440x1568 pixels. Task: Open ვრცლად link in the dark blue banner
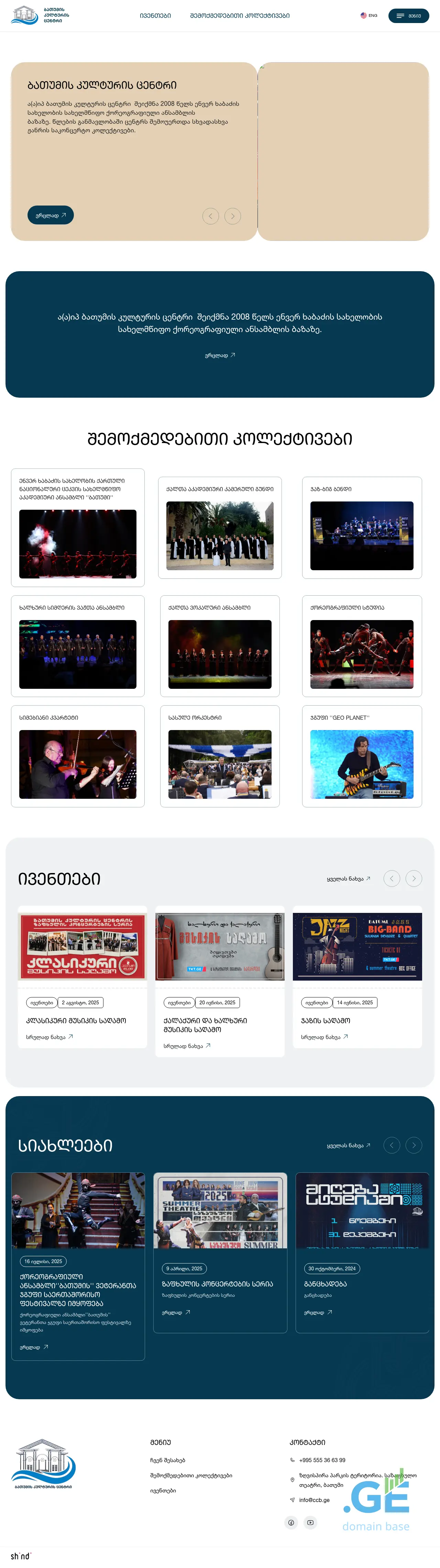click(220, 355)
